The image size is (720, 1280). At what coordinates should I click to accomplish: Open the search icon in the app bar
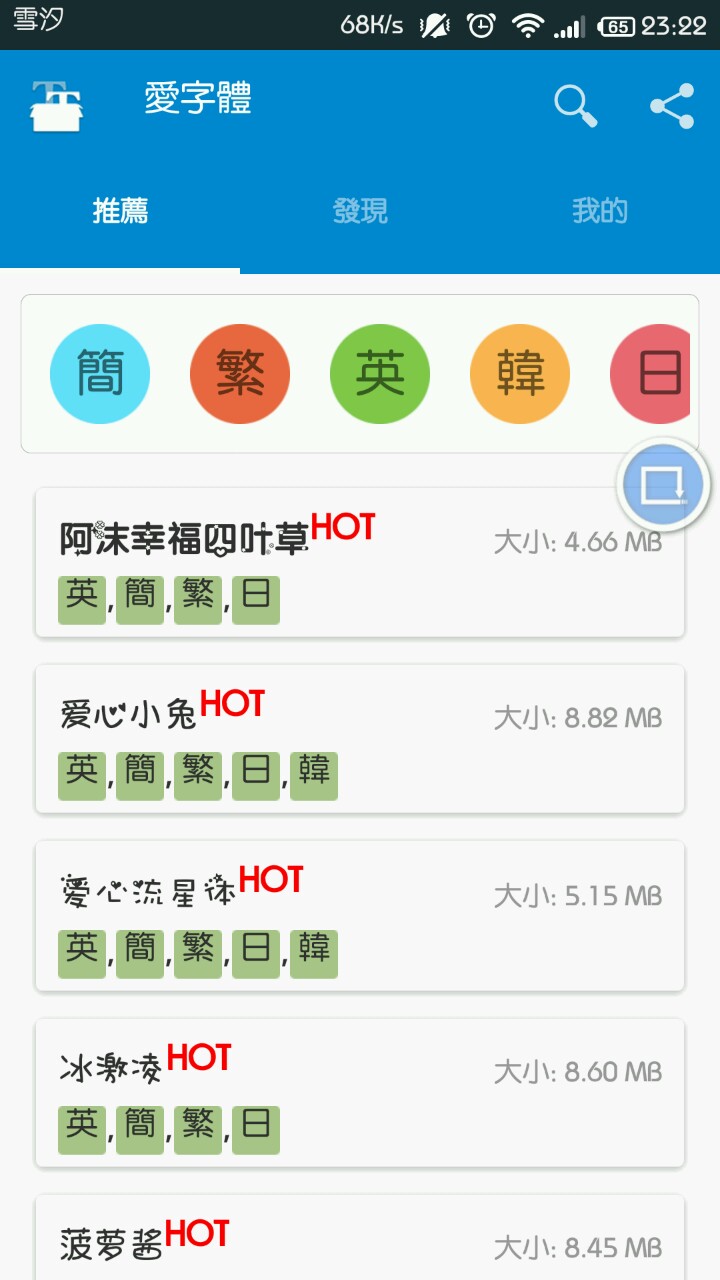(x=575, y=105)
